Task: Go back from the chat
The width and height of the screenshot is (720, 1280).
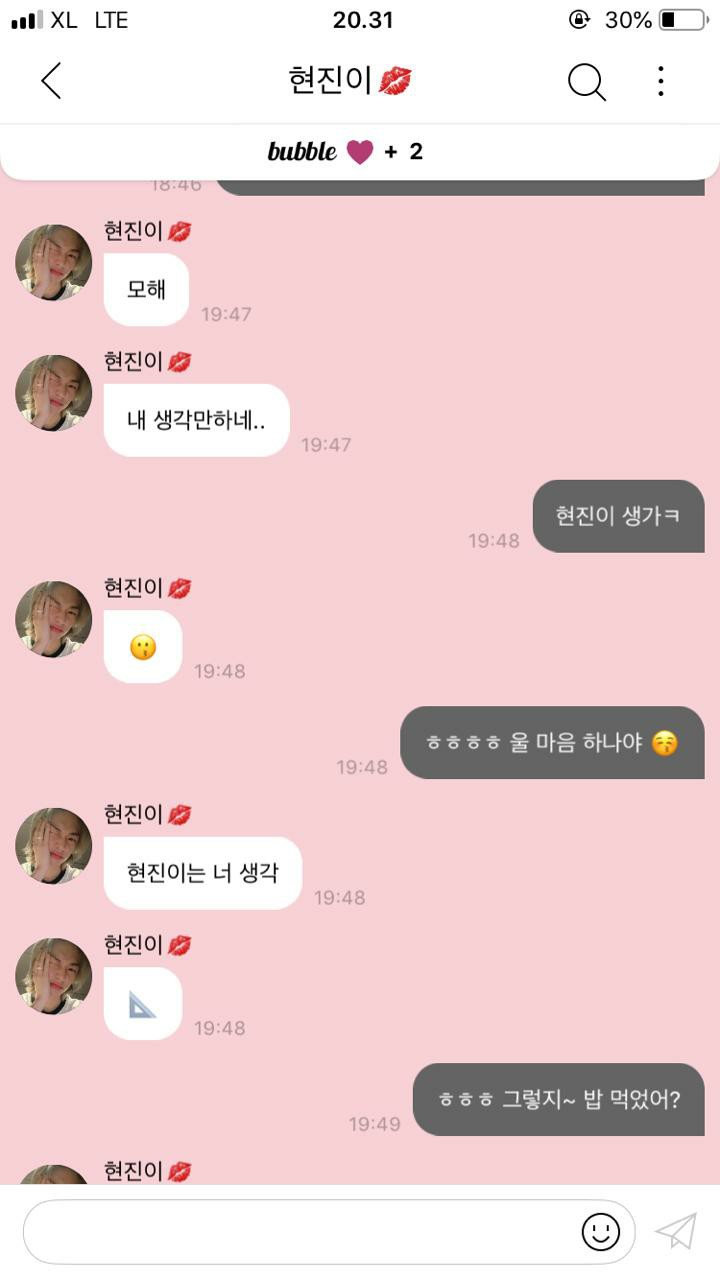Action: (x=51, y=81)
